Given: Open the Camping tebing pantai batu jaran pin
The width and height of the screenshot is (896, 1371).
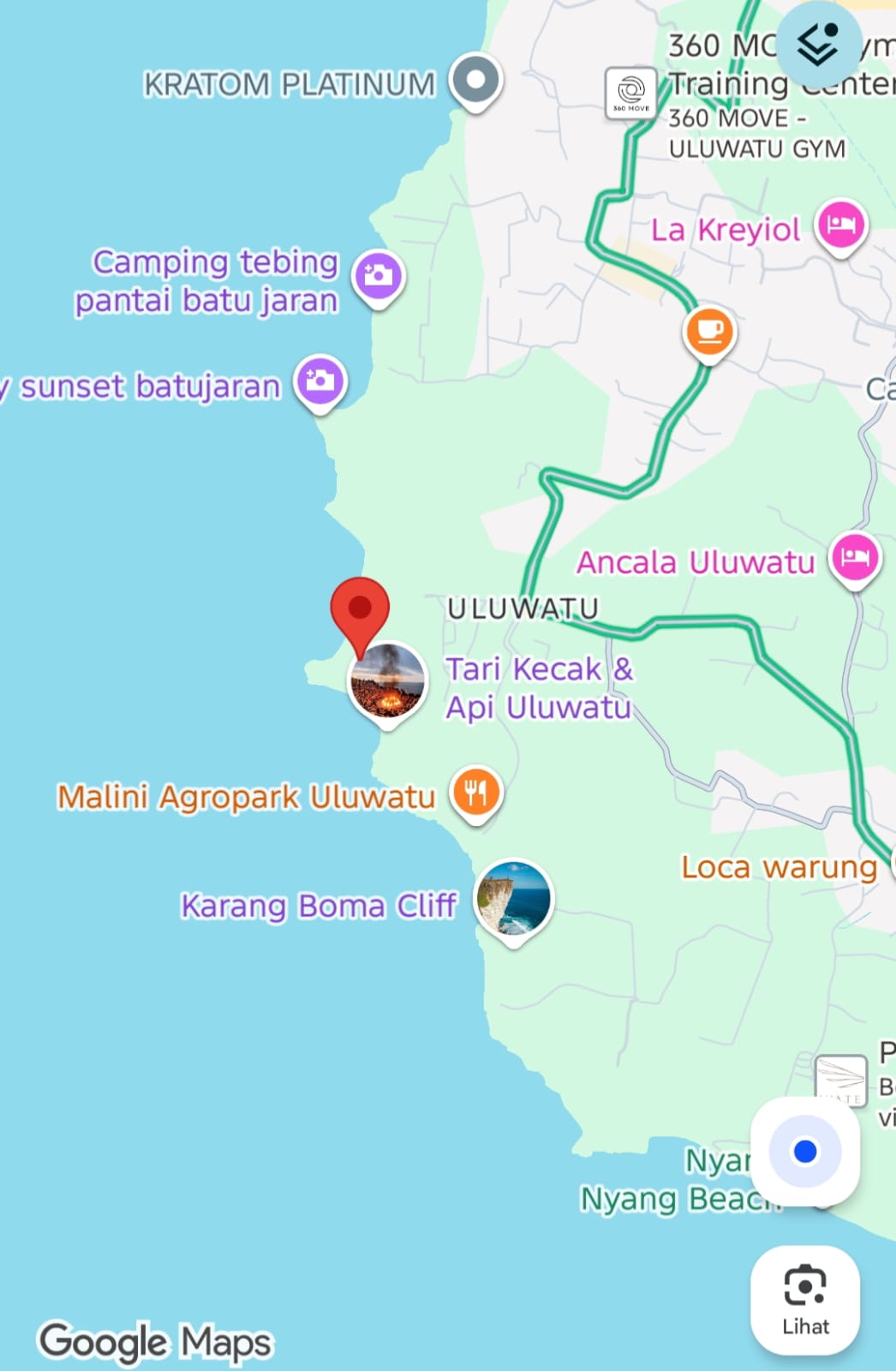Looking at the screenshot, I should tap(378, 276).
